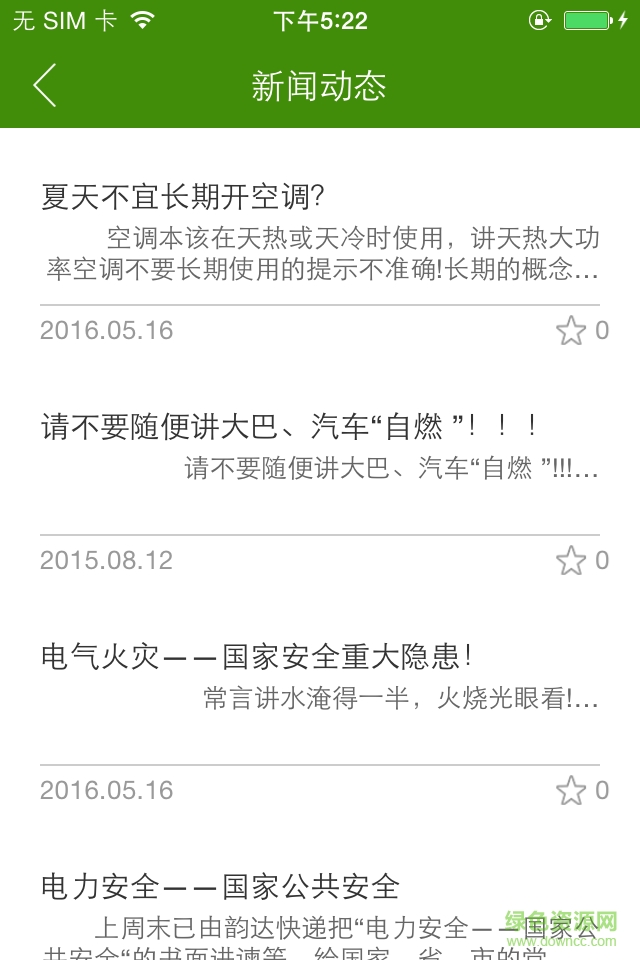This screenshot has width=640, height=960.
Task: Star the 夏天不宜长期开空调 article
Action: pos(571,331)
